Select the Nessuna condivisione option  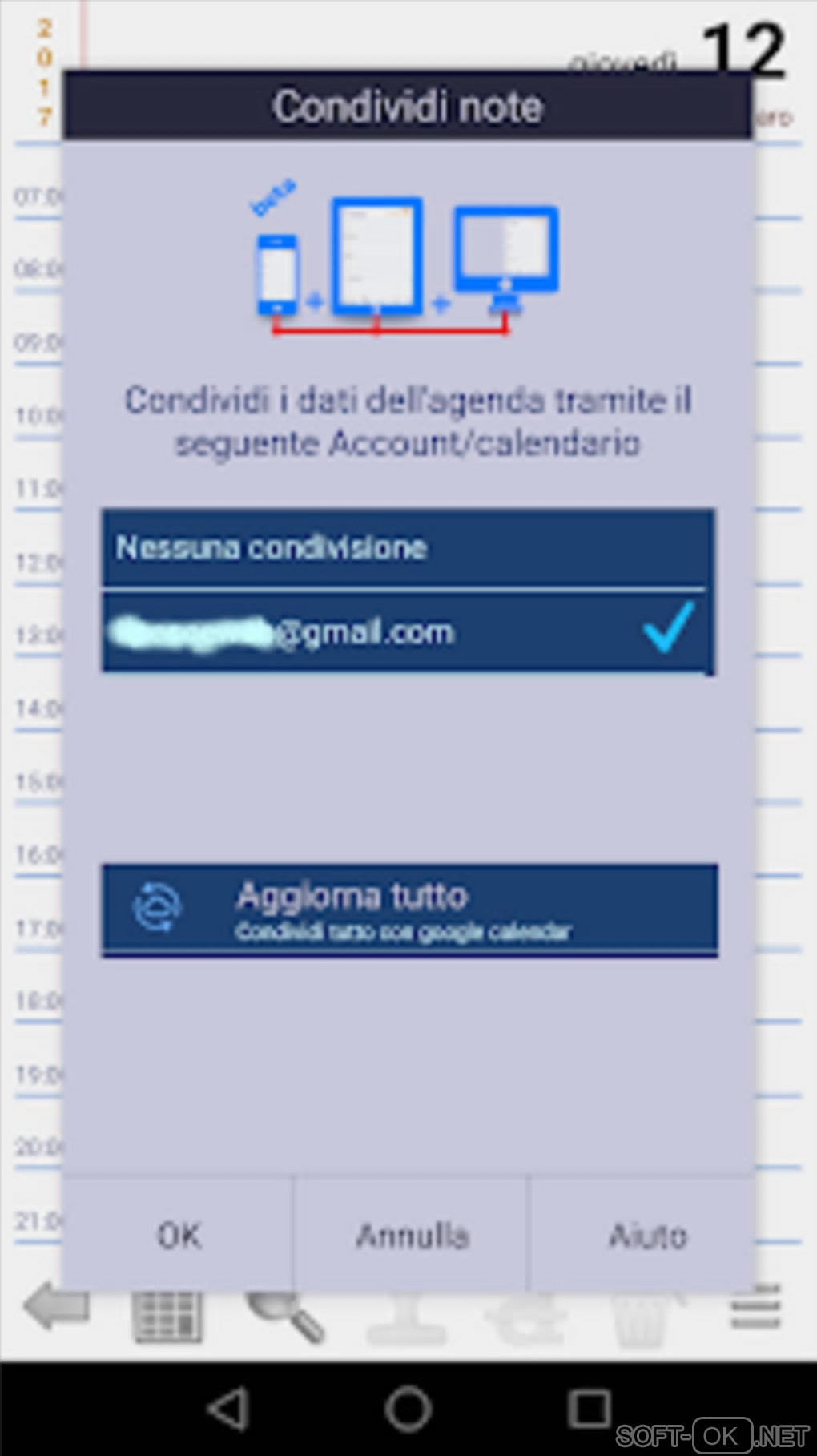[x=408, y=548]
